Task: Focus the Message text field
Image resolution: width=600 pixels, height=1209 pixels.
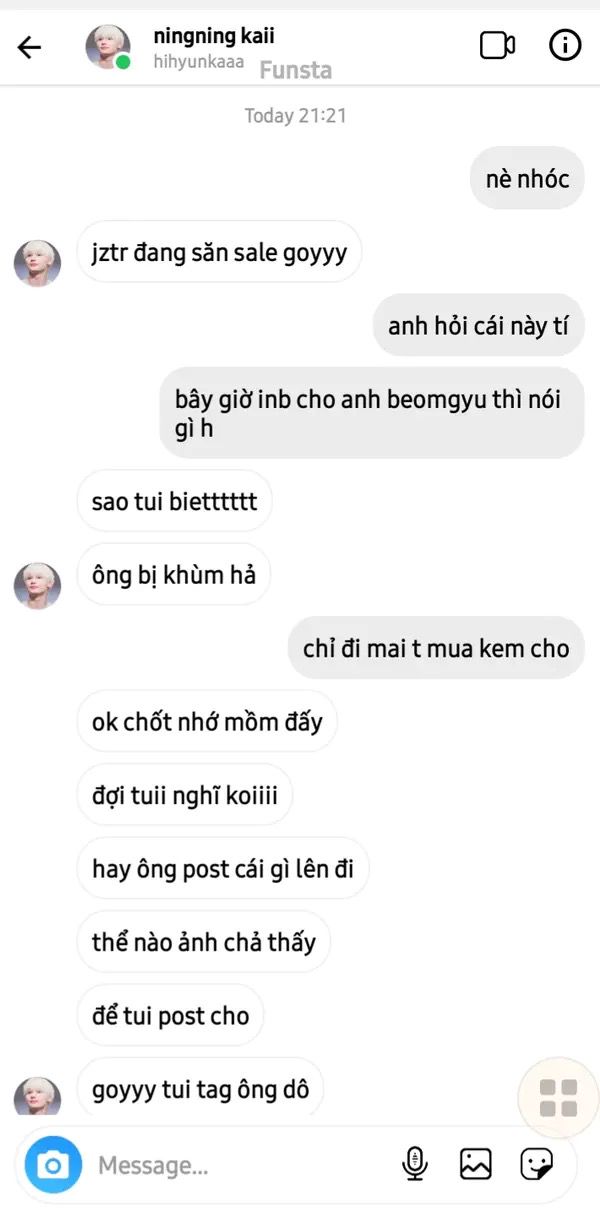Action: (240, 1165)
